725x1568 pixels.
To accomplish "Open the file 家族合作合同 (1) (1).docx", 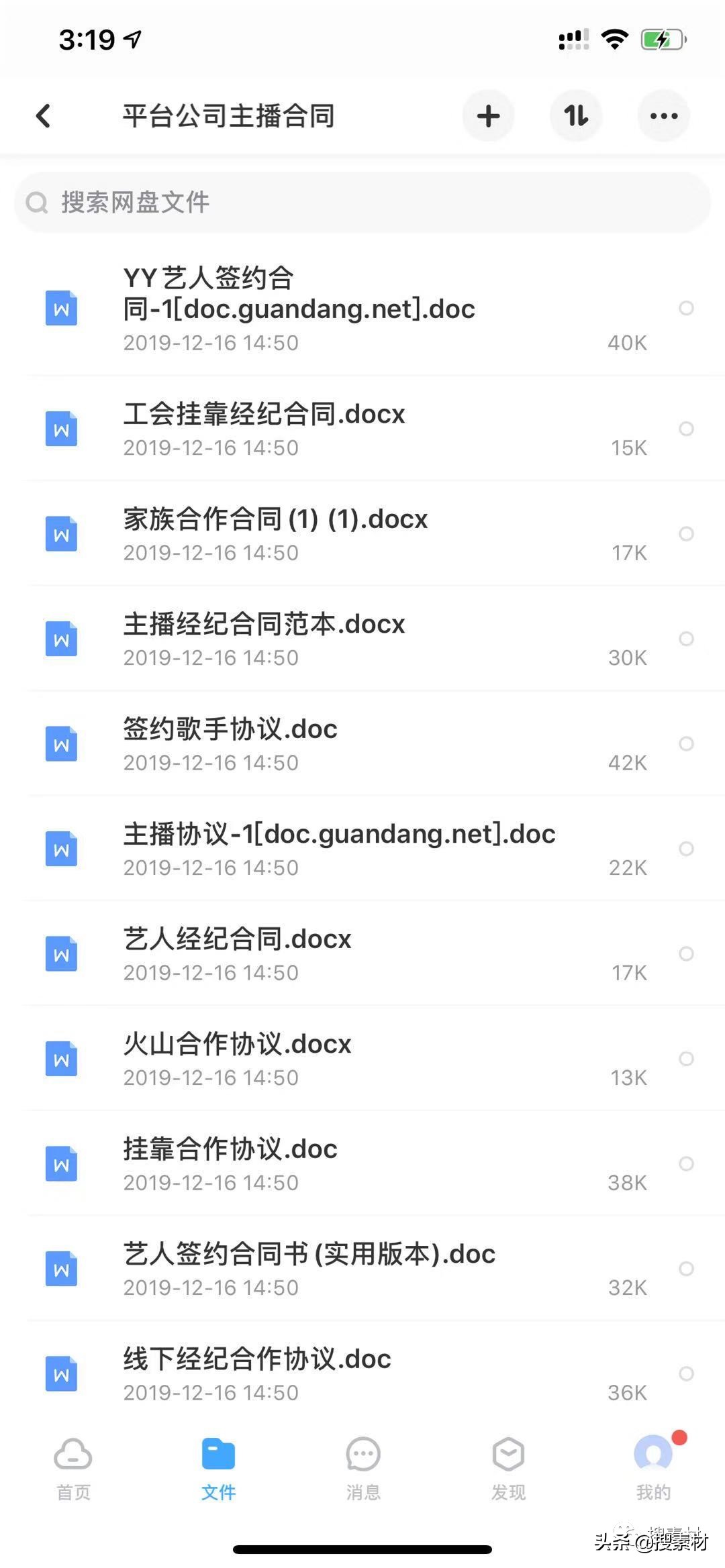I will click(275, 519).
